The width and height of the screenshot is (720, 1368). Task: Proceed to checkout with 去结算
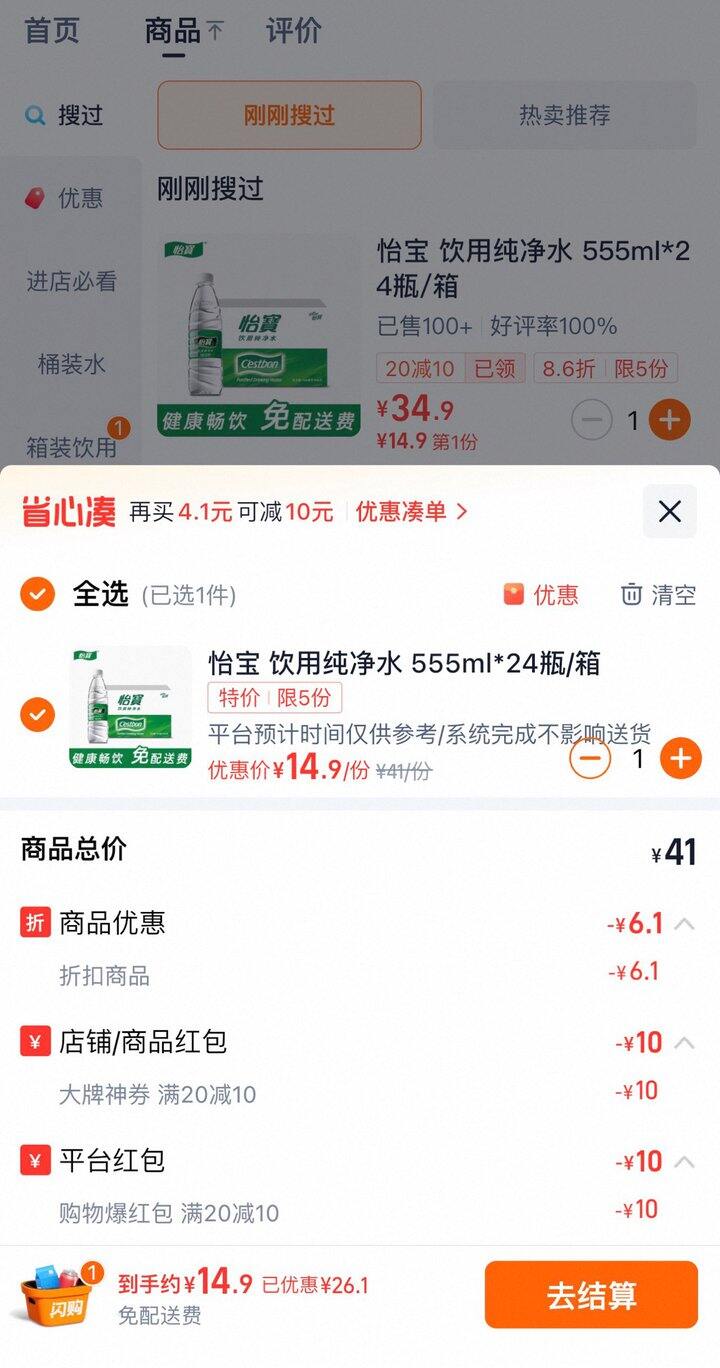coord(591,1295)
